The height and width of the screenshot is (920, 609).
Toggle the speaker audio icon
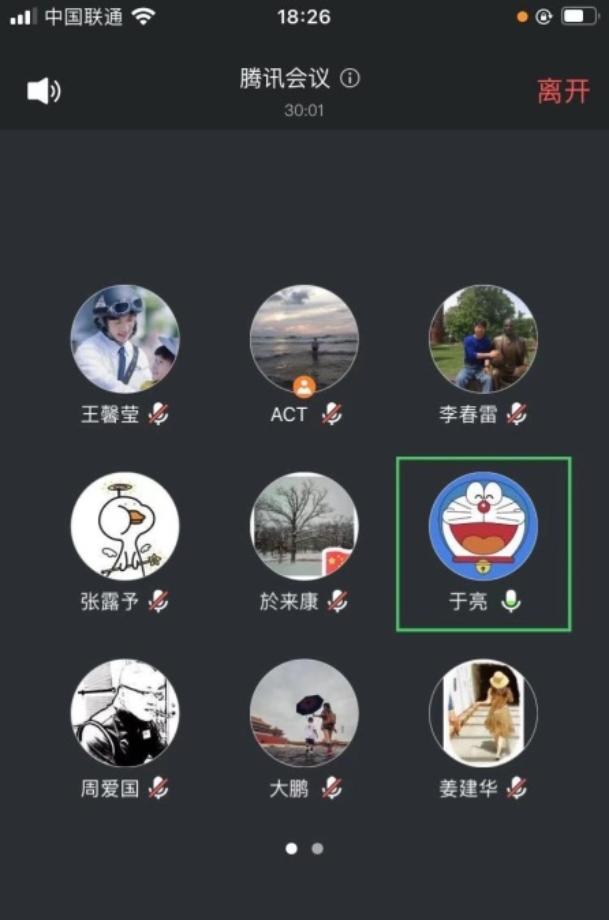43,92
